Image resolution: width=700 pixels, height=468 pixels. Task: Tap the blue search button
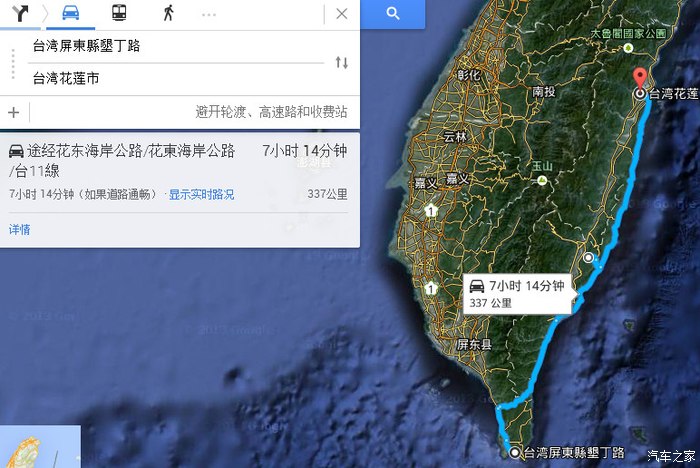tap(393, 14)
